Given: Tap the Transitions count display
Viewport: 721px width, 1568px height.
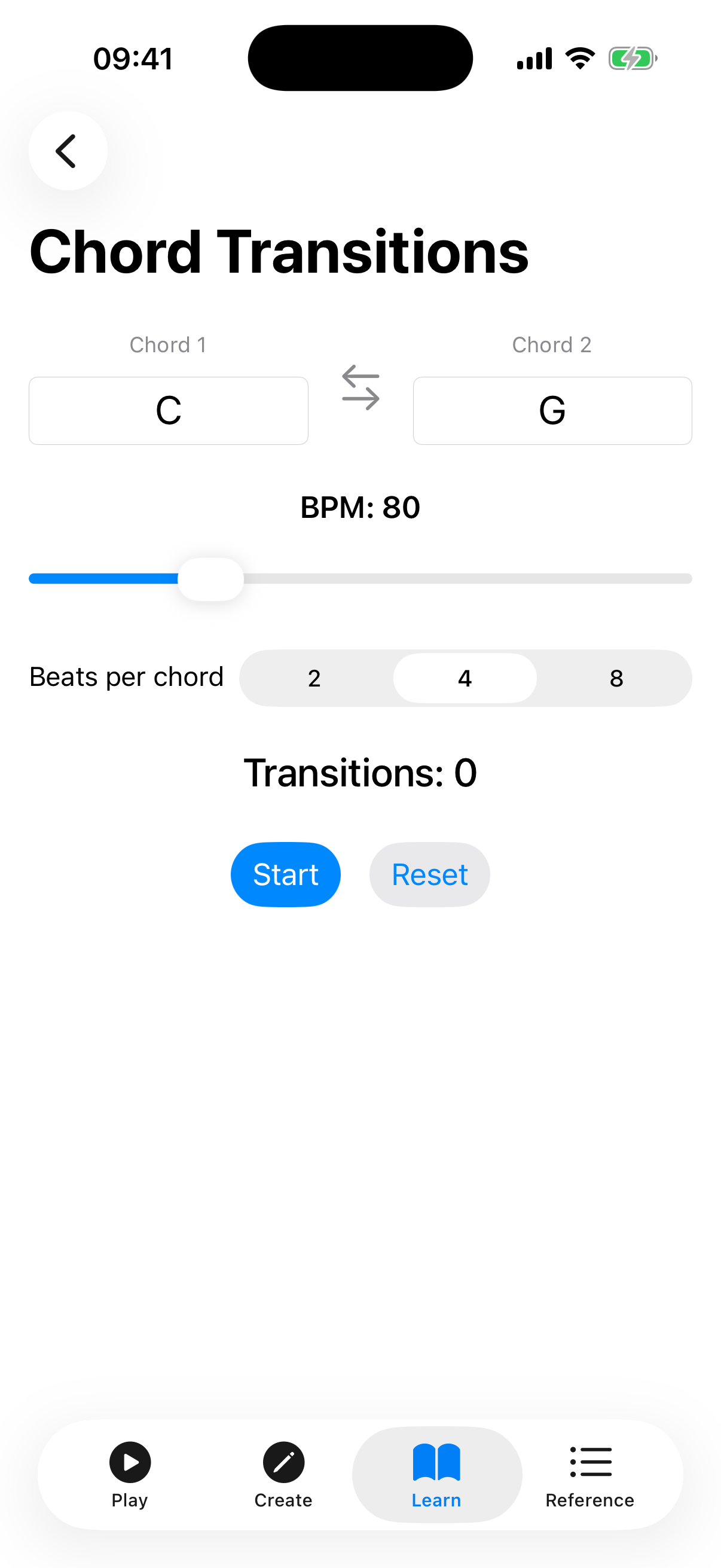Looking at the screenshot, I should point(360,772).
